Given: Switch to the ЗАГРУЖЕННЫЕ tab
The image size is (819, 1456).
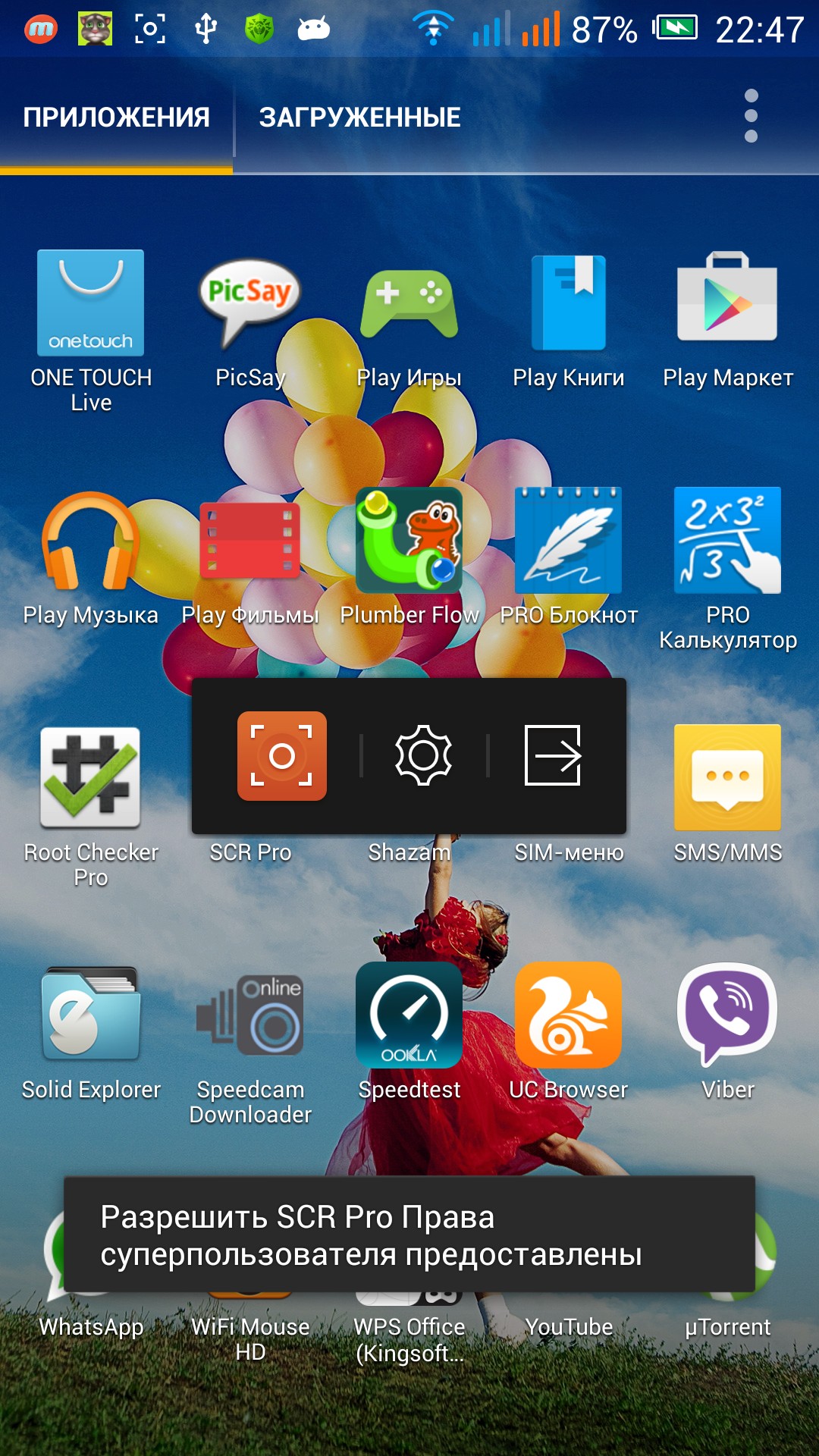Looking at the screenshot, I should click(x=359, y=118).
